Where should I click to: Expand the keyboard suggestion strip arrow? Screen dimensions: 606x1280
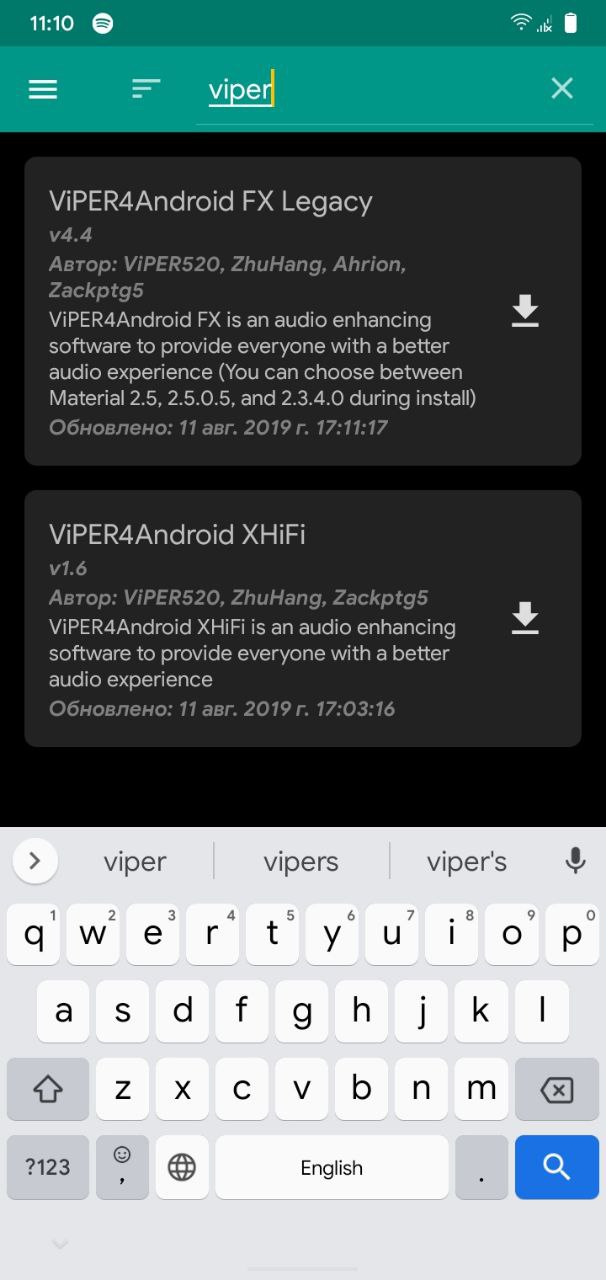click(x=35, y=860)
